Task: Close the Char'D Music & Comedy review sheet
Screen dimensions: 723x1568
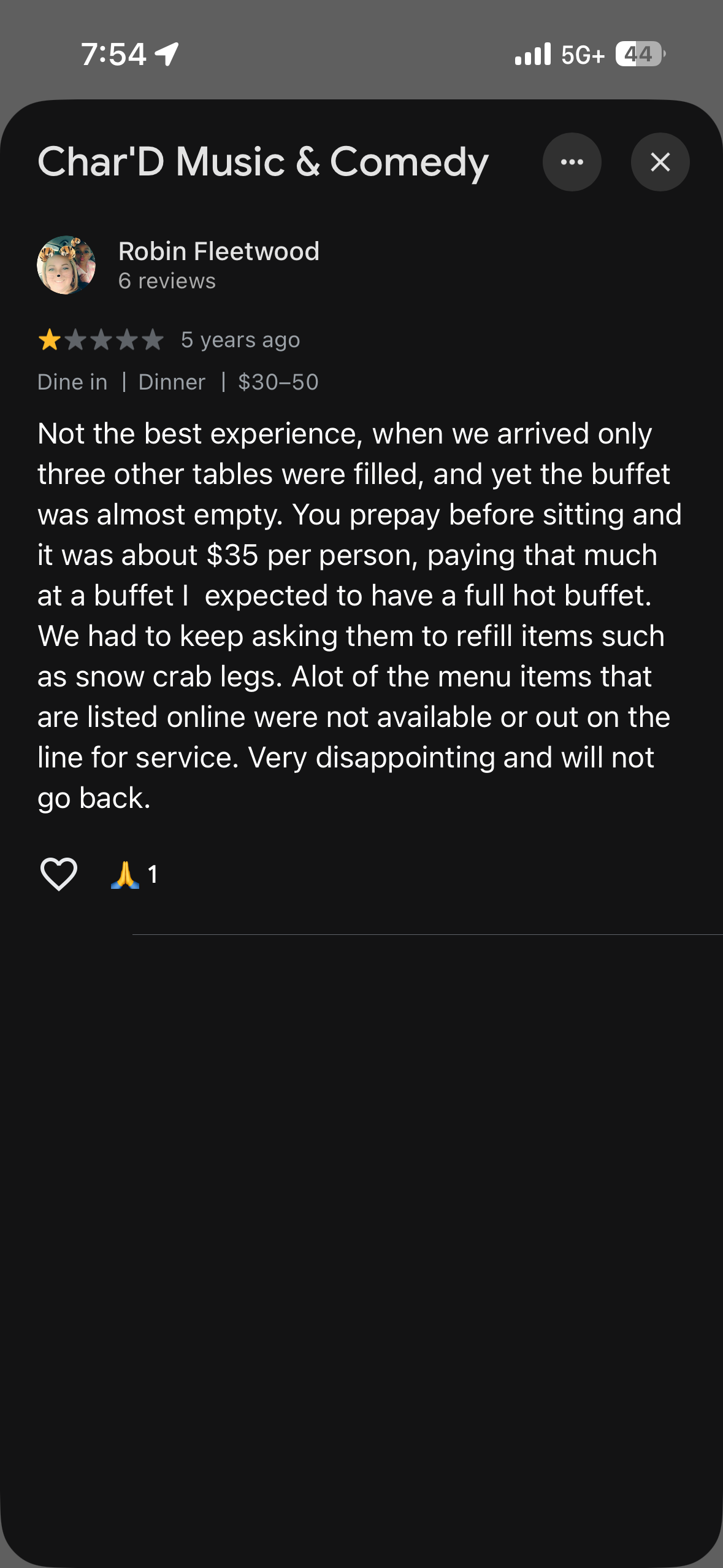Action: tap(660, 162)
